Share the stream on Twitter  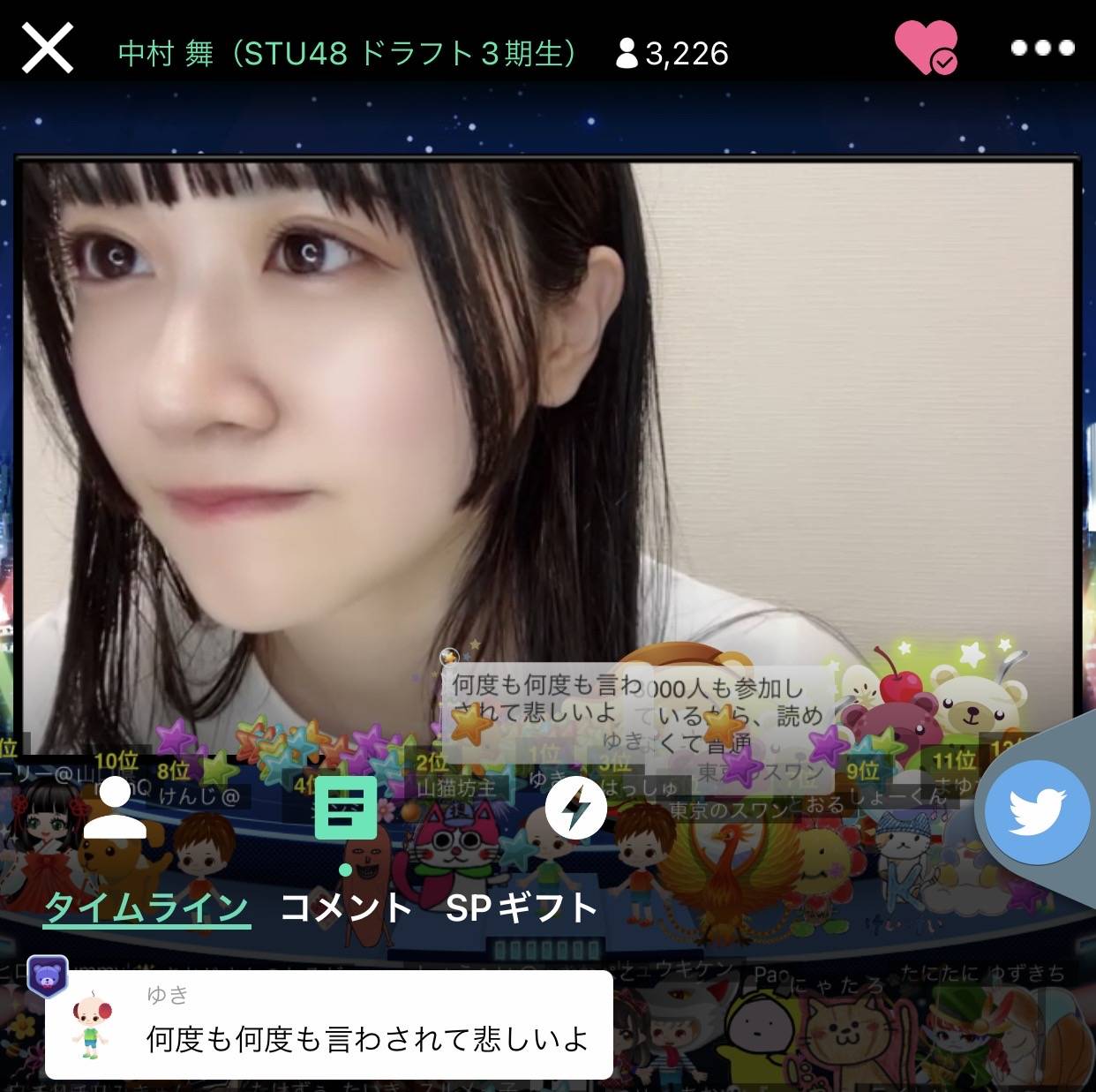click(x=1036, y=811)
